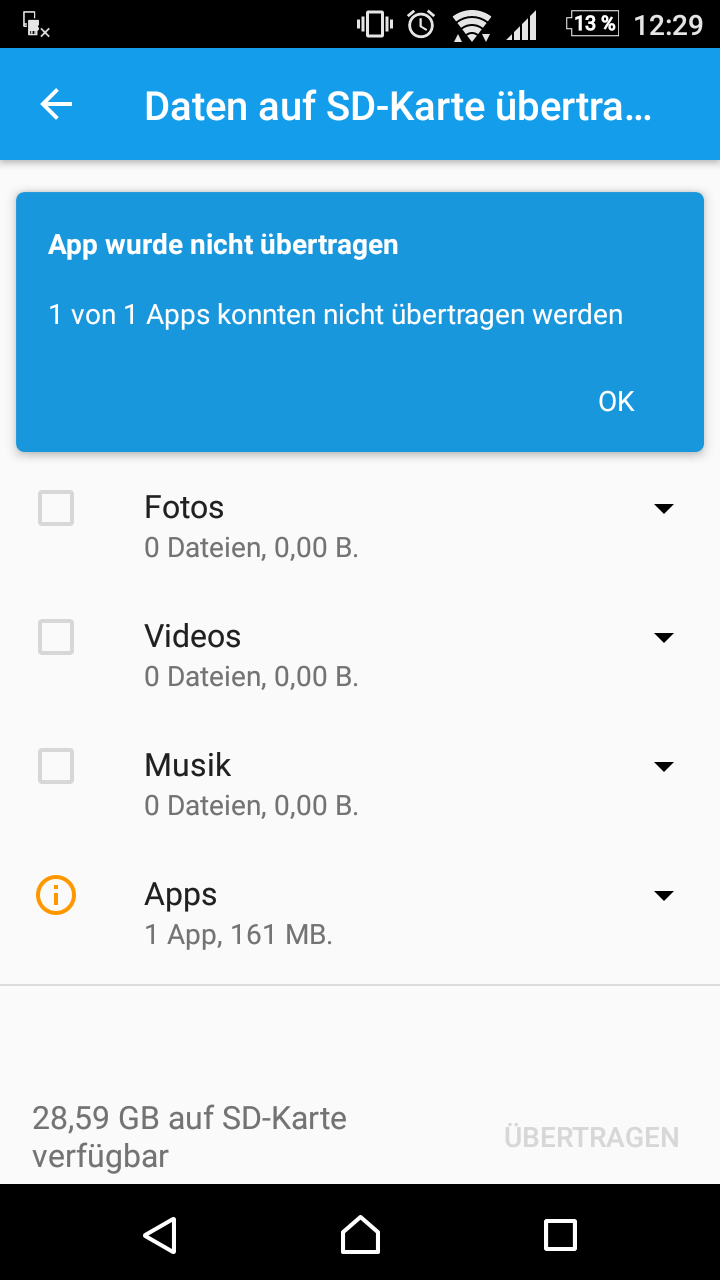
Task: Expand the Musik dropdown arrow
Action: click(x=663, y=767)
